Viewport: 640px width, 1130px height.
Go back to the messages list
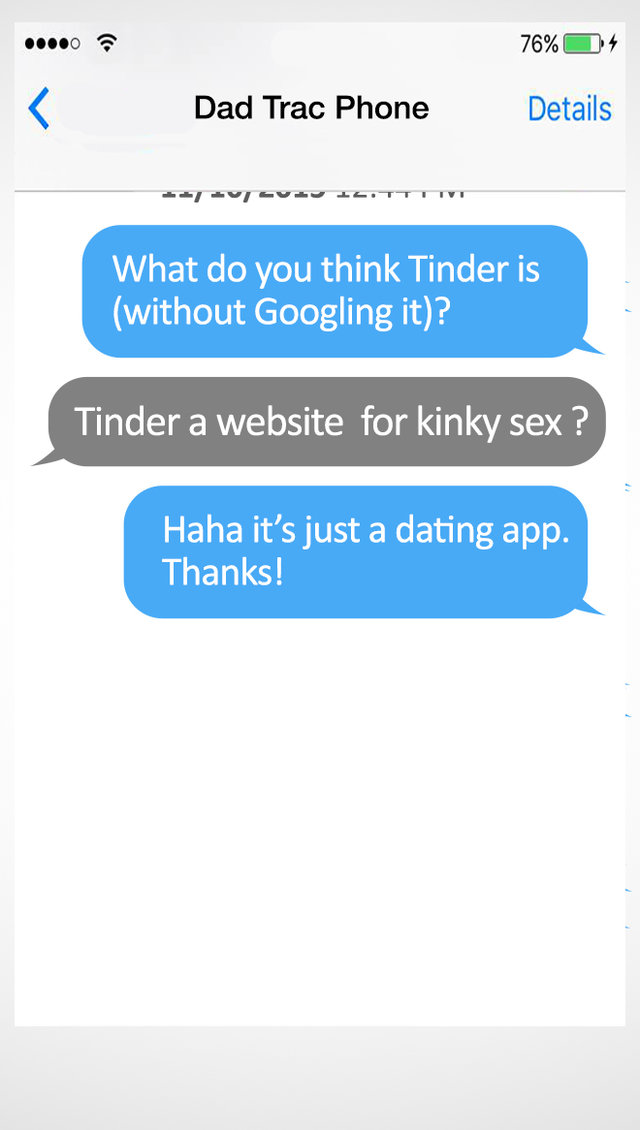click(39, 108)
